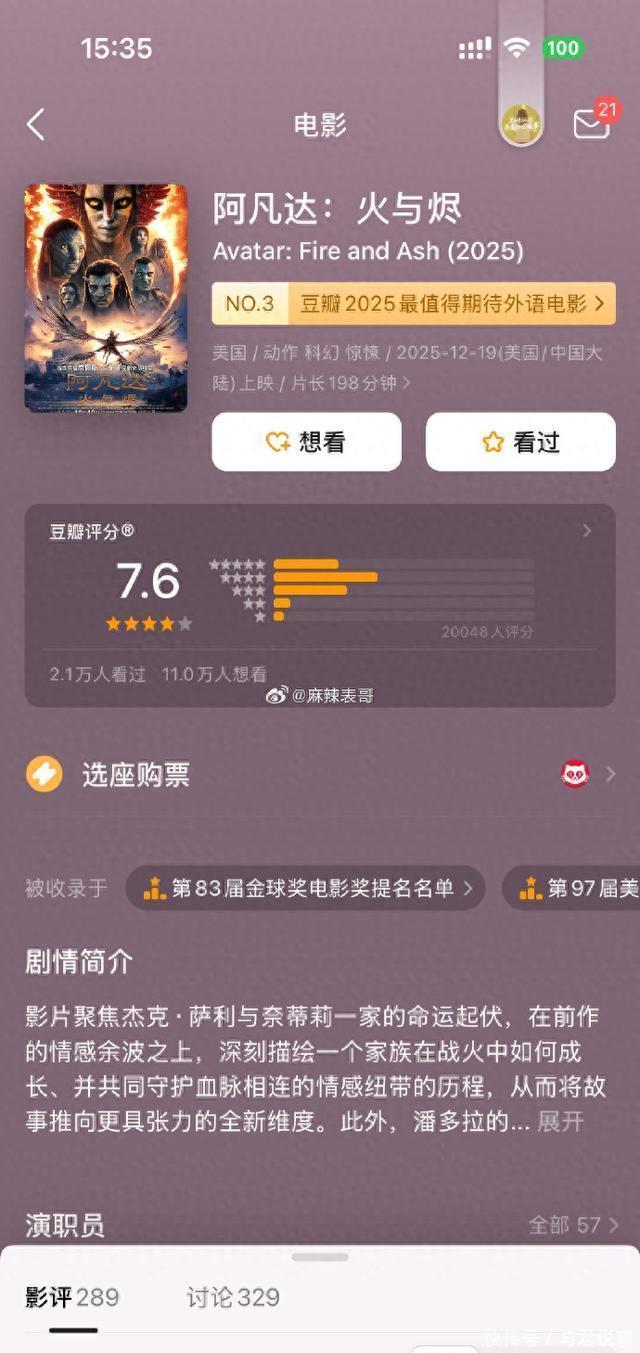
Task: Switch to the 讨论 329 tab
Action: [233, 1298]
